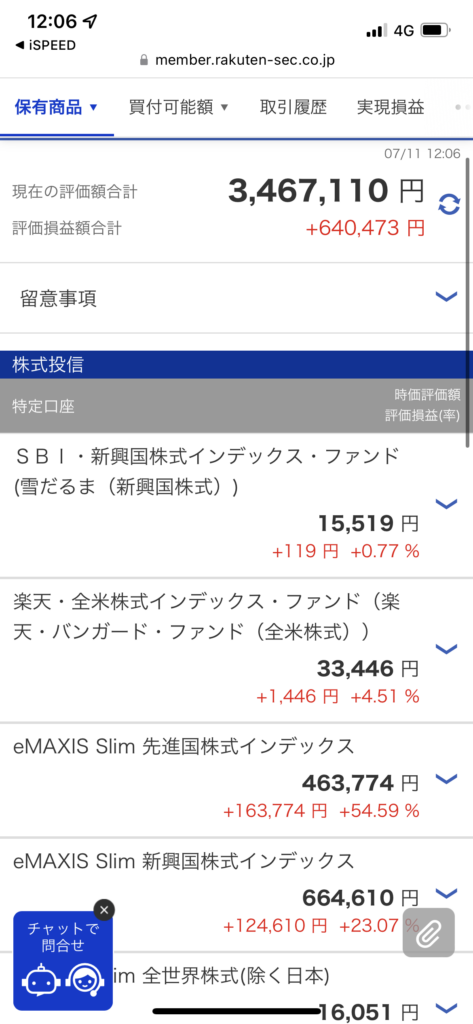Tap the paperclip floating button
The image size is (473, 1024).
(429, 933)
